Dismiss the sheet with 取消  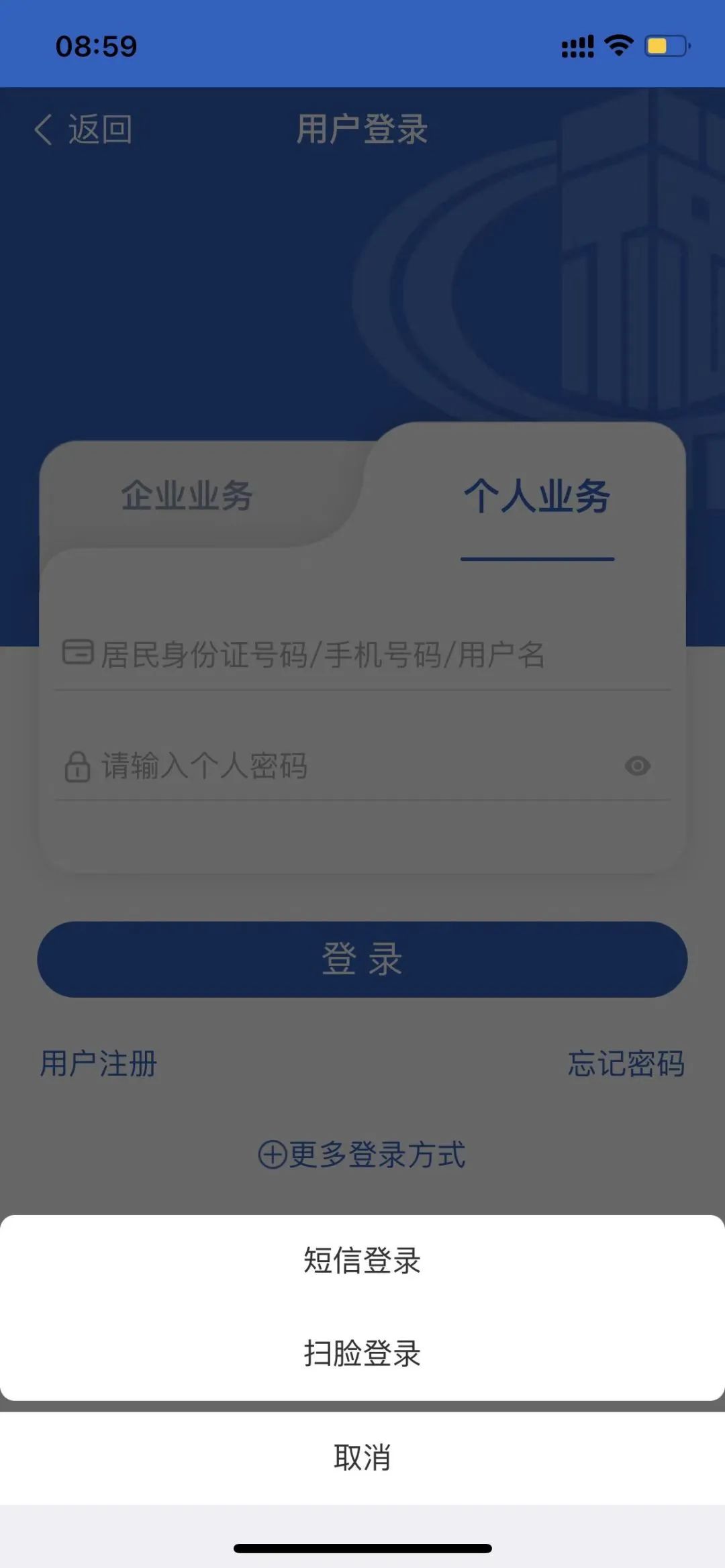pyautogui.click(x=362, y=1457)
